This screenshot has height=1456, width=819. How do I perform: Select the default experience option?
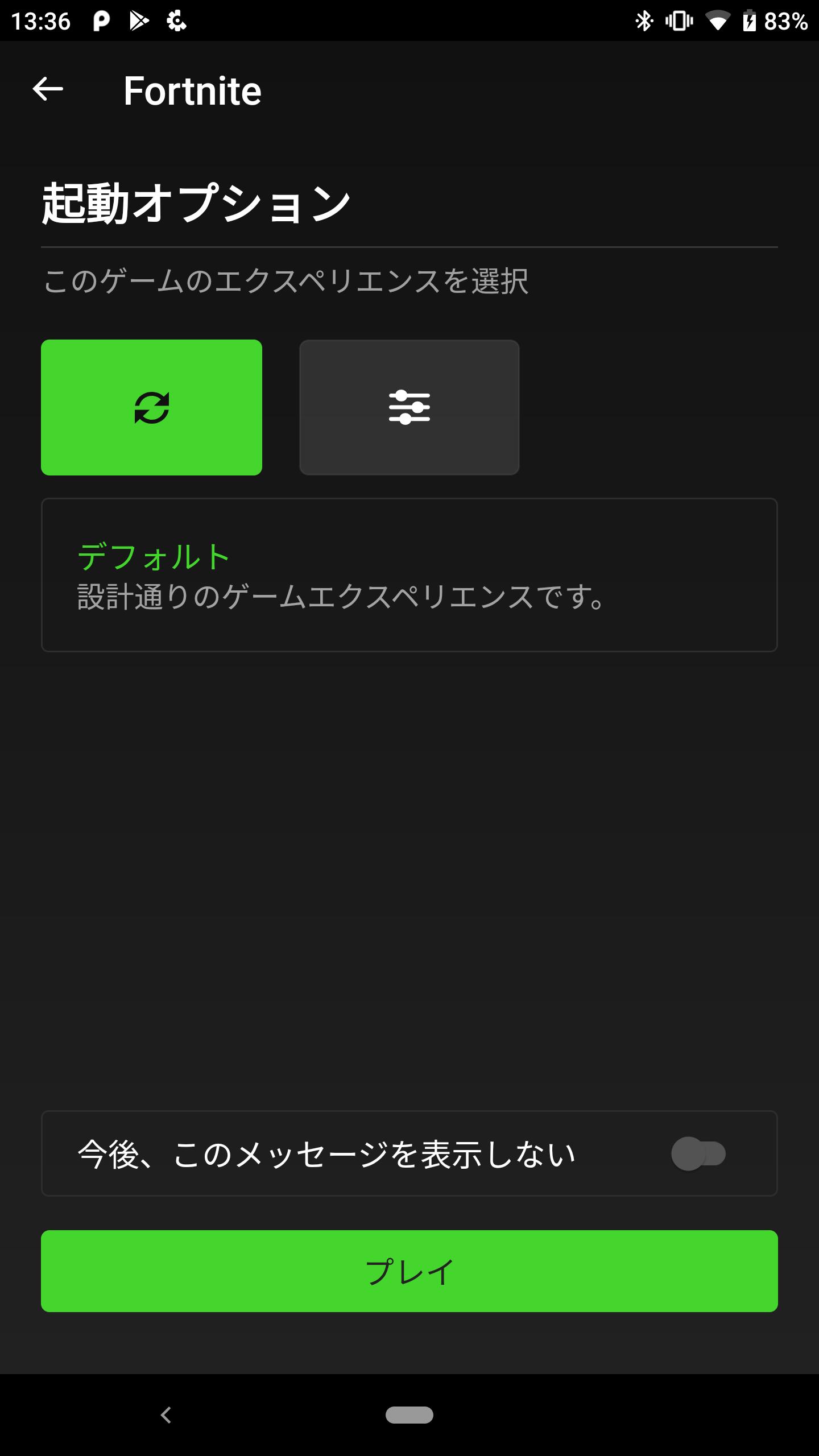(151, 407)
